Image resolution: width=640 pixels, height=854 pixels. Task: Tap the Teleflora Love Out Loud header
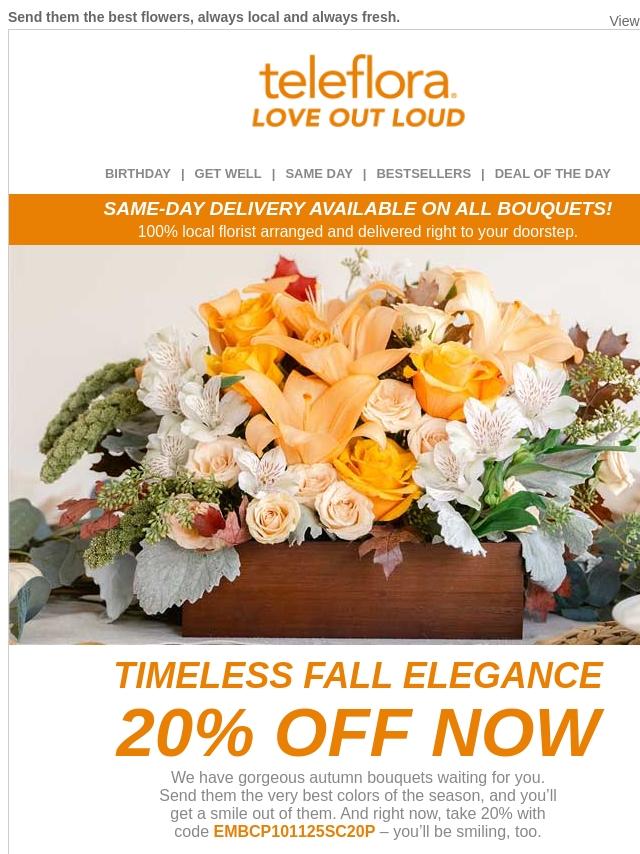click(x=358, y=92)
